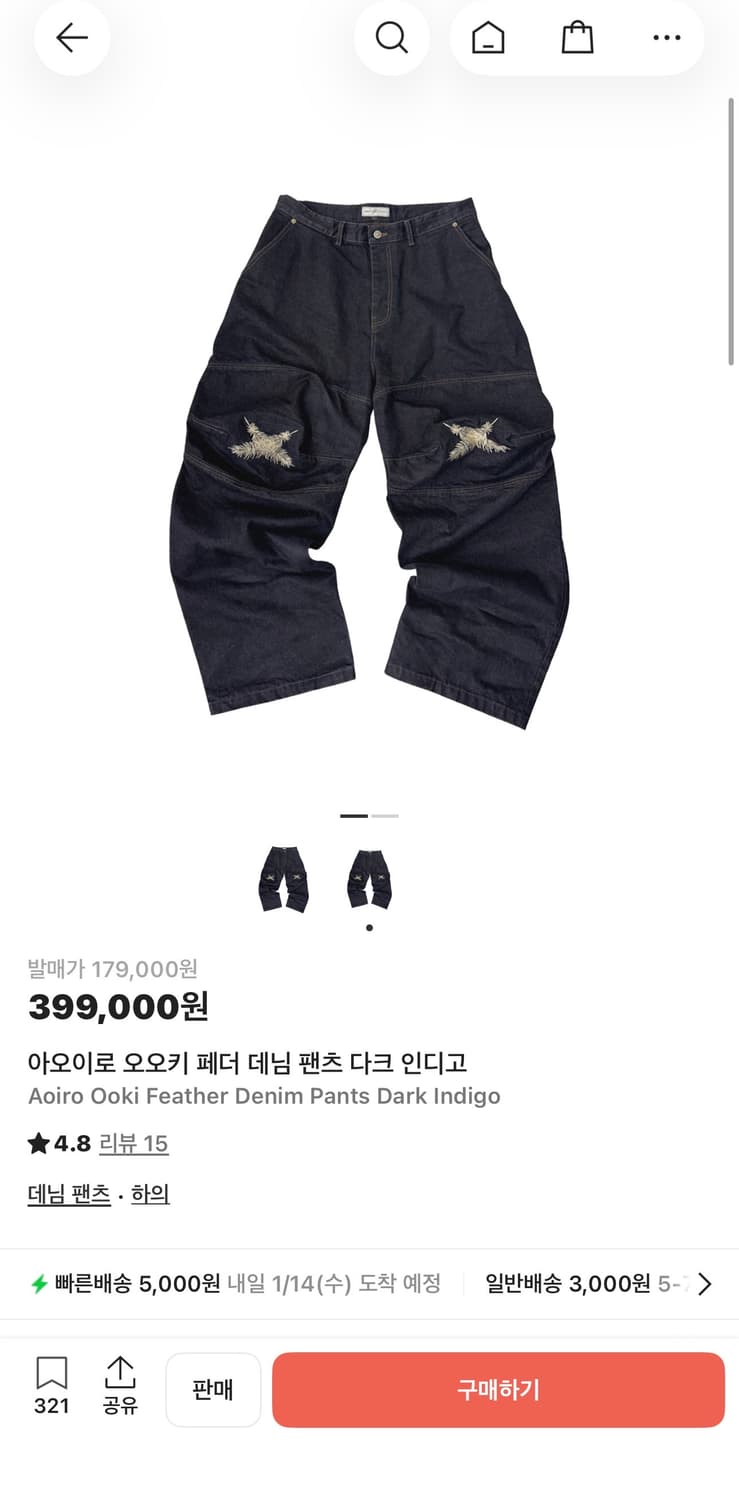Open the 하의 category link
The width and height of the screenshot is (739, 1500).
click(150, 1194)
